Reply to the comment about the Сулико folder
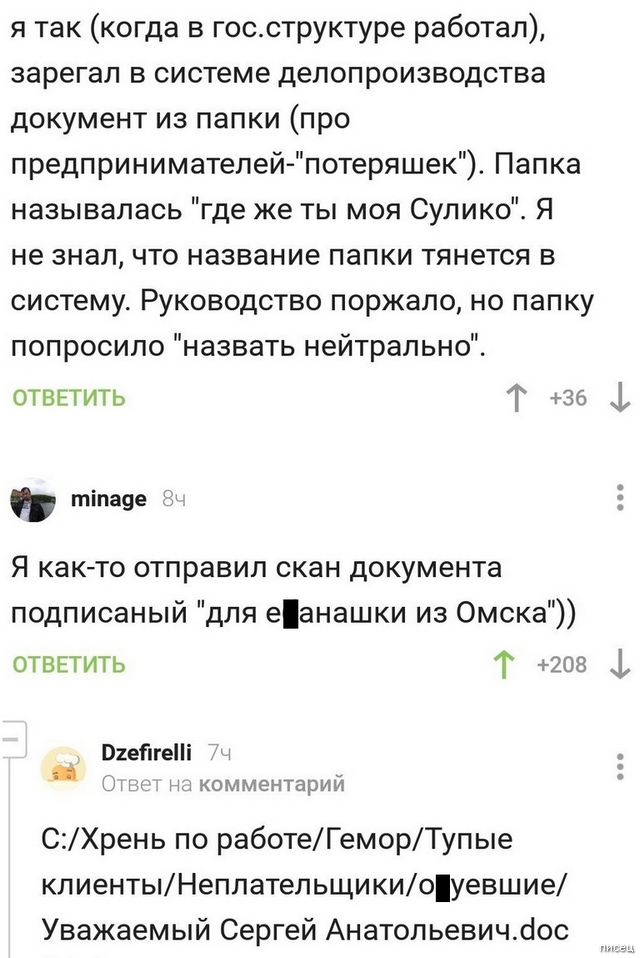 coord(69,398)
